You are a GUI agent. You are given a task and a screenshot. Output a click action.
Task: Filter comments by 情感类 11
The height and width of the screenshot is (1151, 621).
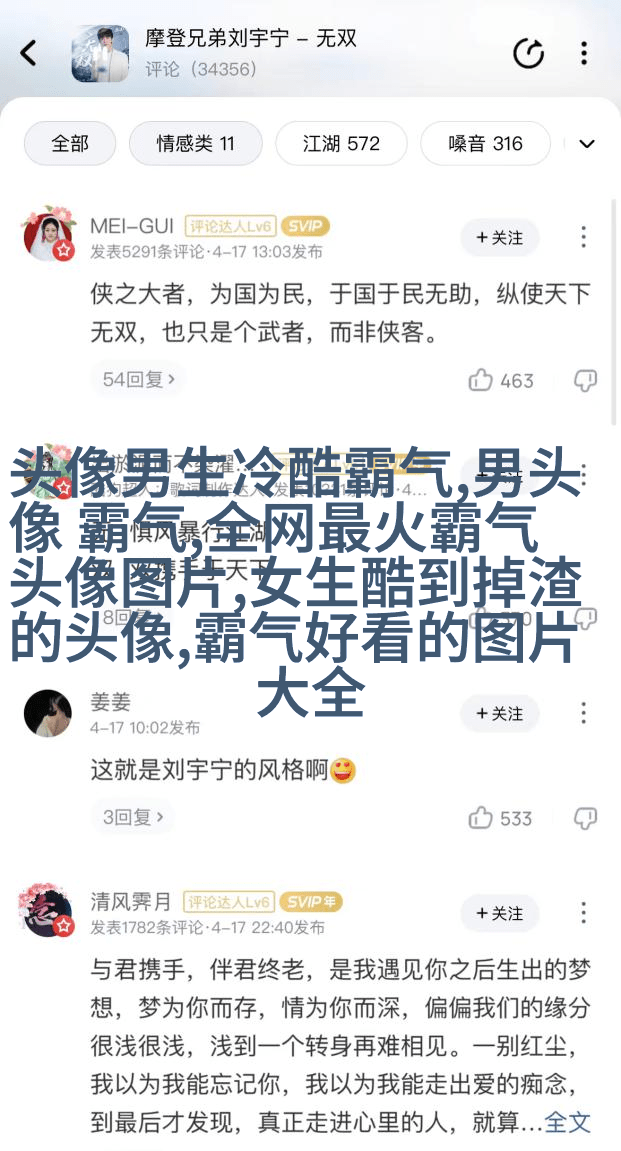[195, 144]
